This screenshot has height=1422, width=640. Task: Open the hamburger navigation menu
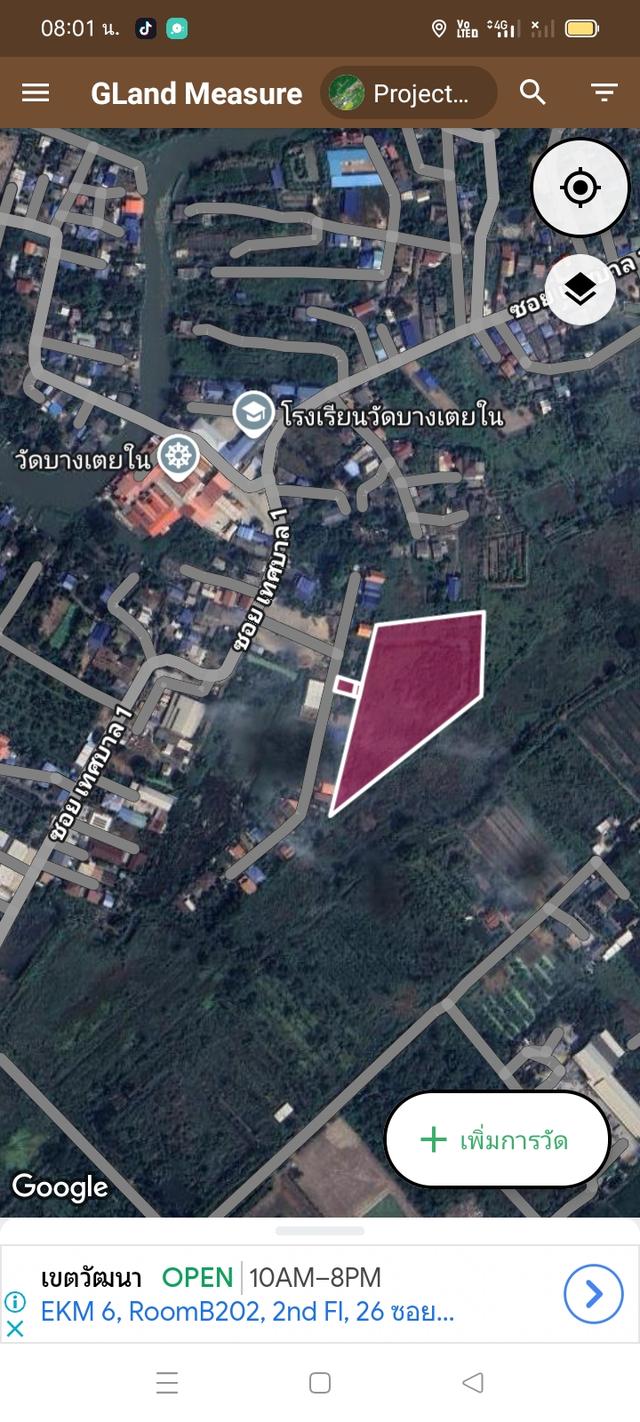coord(36,93)
